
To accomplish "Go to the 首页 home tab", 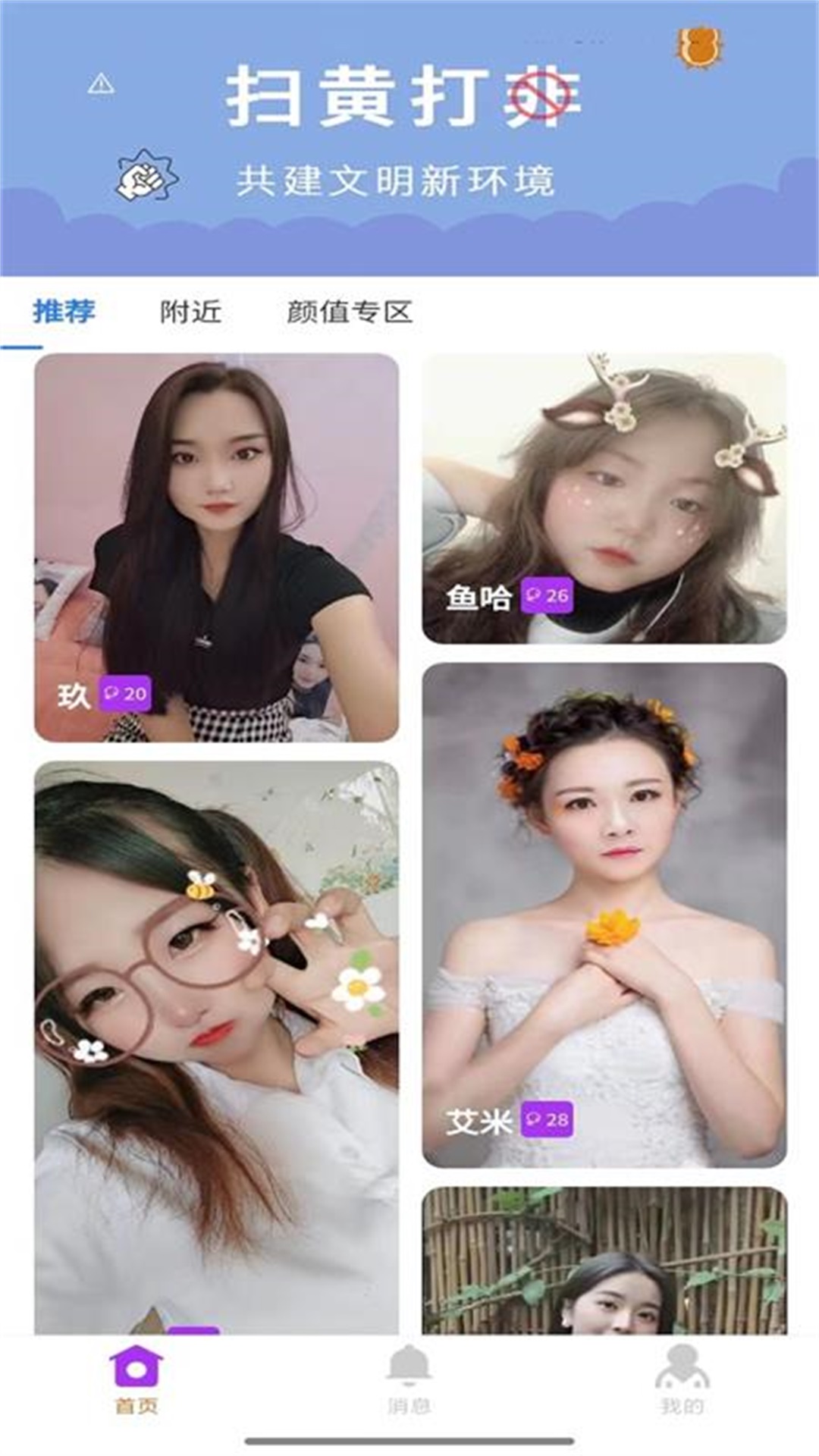I will (136, 1380).
